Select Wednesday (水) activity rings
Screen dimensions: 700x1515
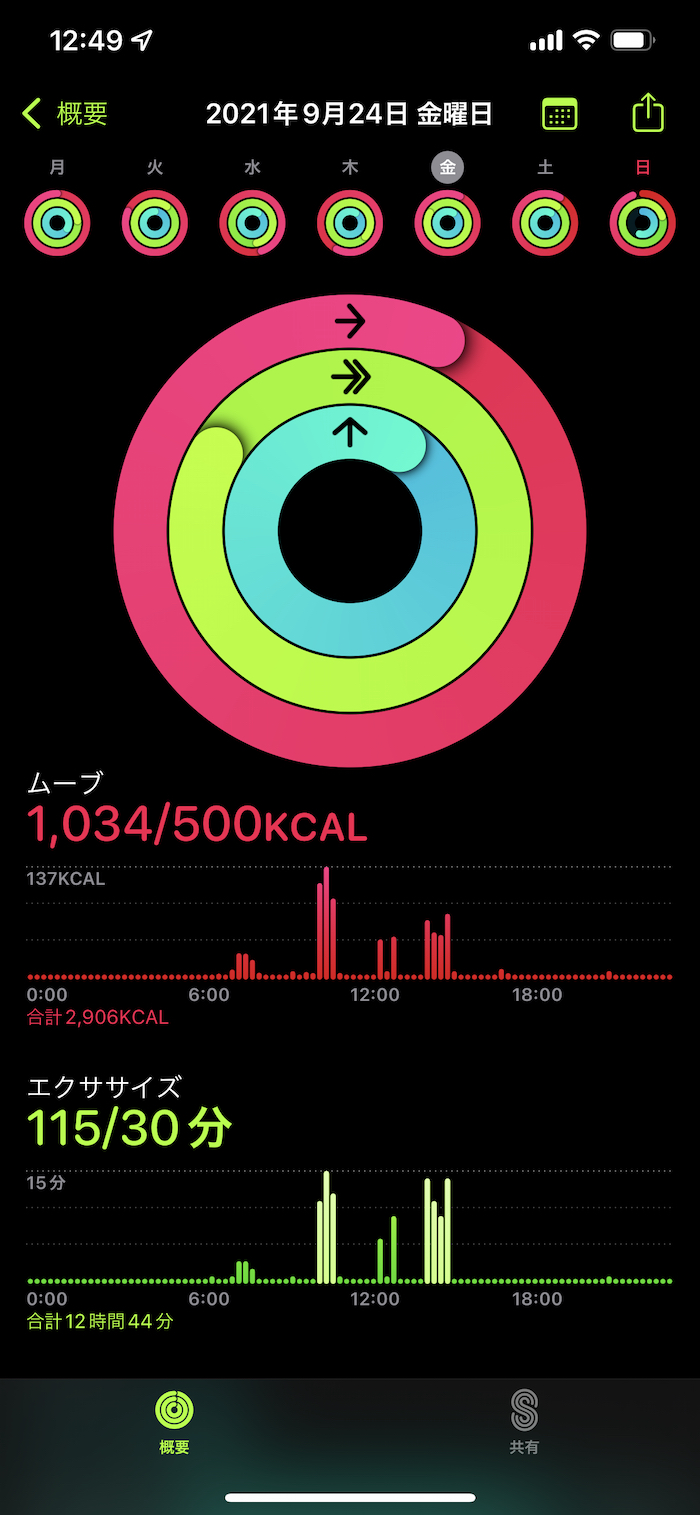(x=252, y=222)
